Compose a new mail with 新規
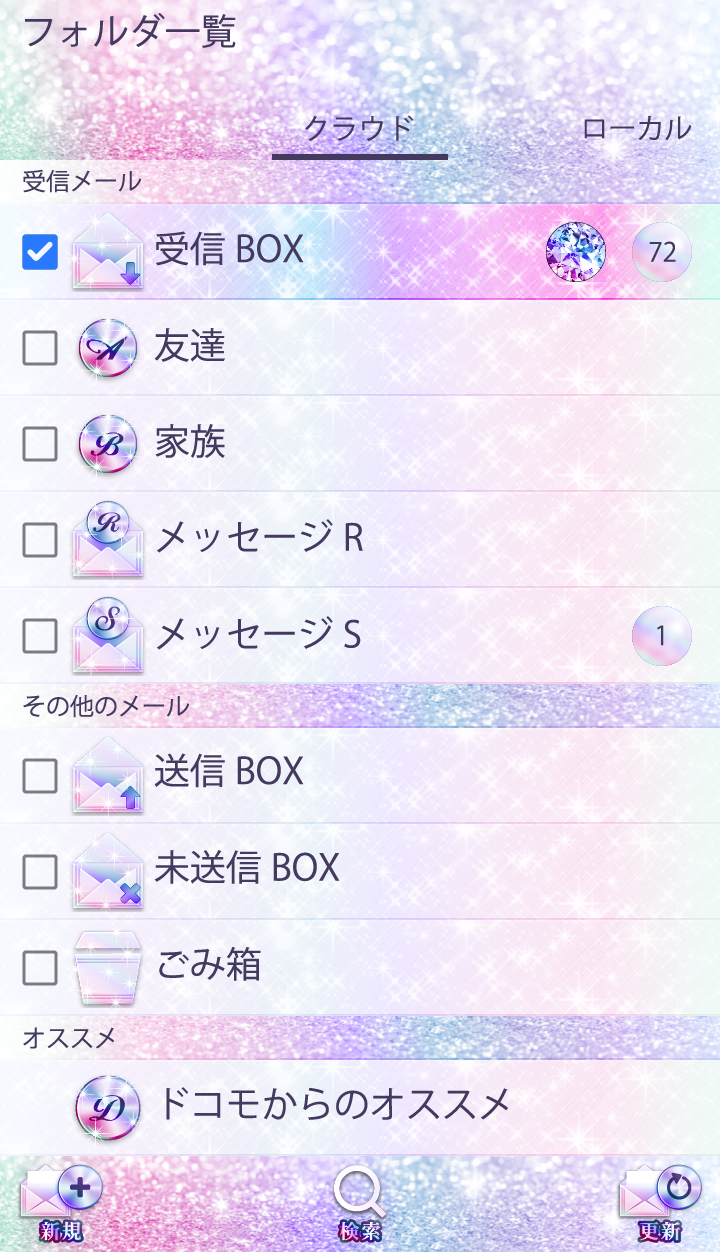This screenshot has height=1252, width=720. [x=61, y=1203]
